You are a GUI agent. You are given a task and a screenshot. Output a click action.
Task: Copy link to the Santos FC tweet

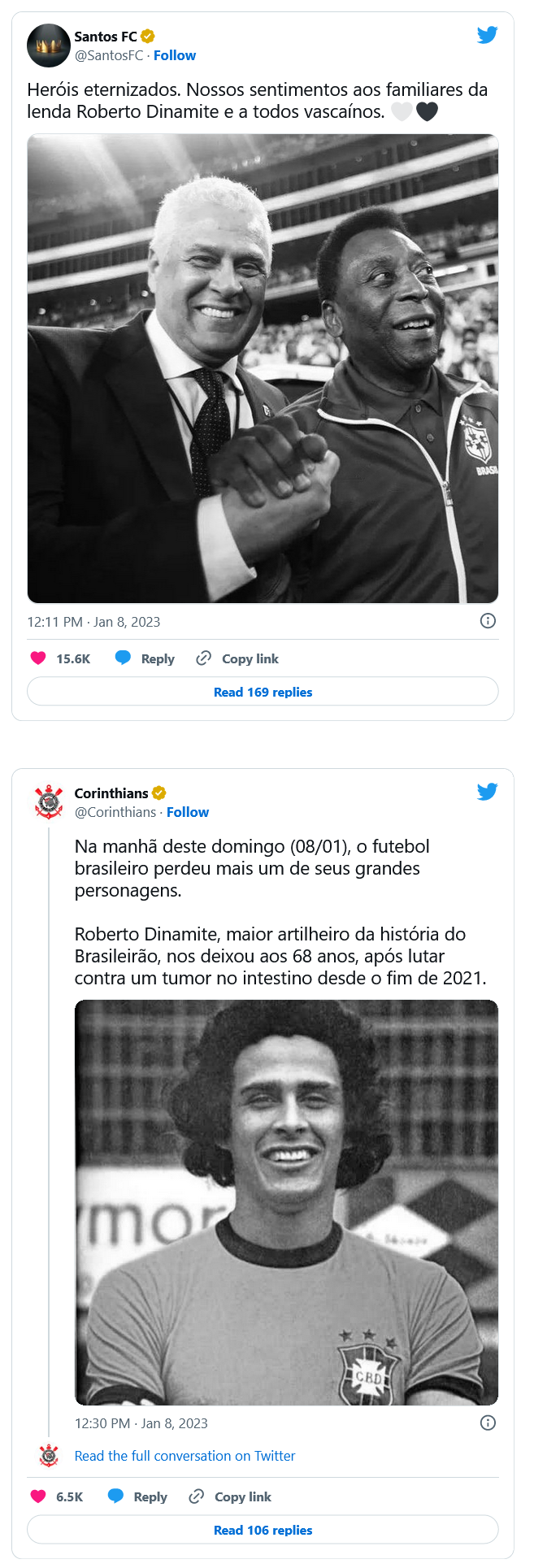click(238, 658)
